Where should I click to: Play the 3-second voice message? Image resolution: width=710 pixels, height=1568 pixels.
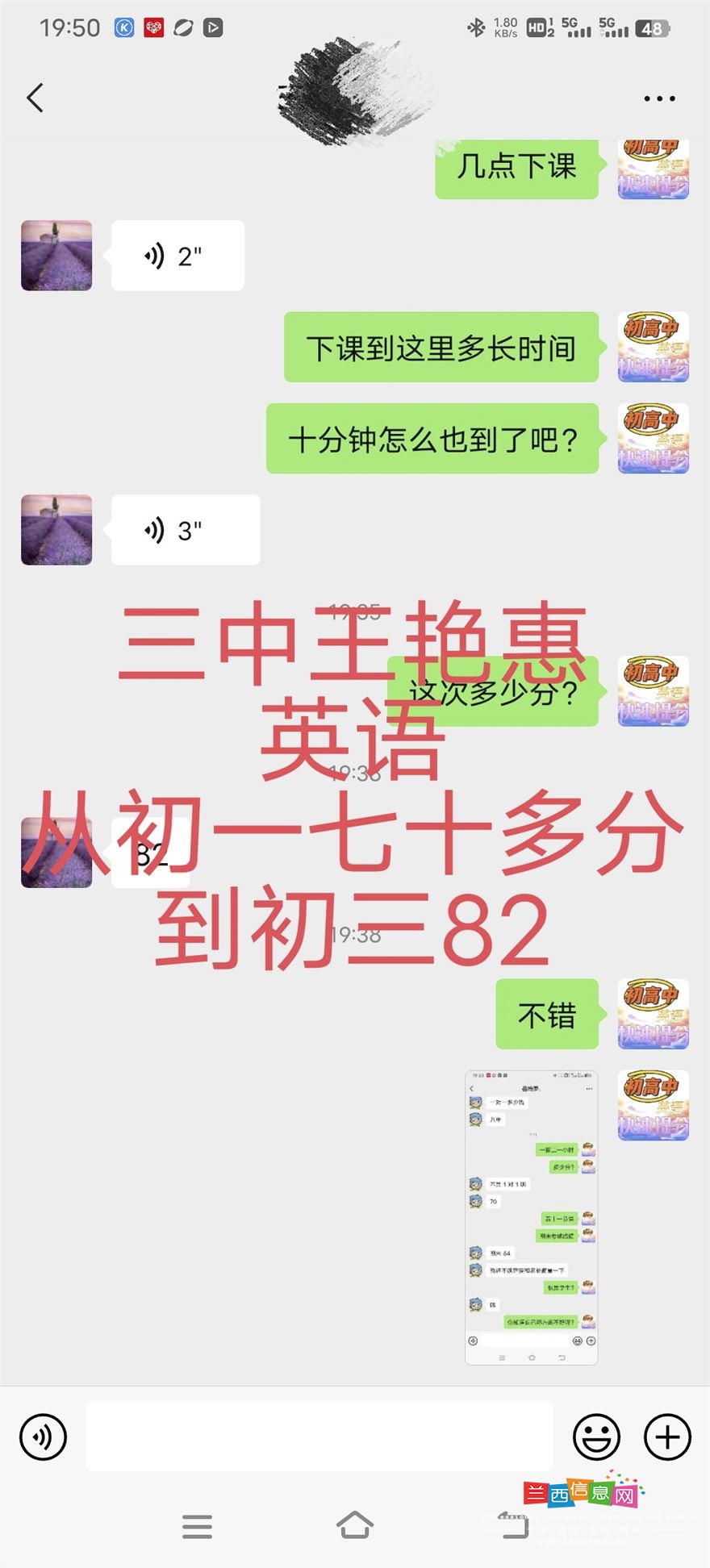(186, 530)
